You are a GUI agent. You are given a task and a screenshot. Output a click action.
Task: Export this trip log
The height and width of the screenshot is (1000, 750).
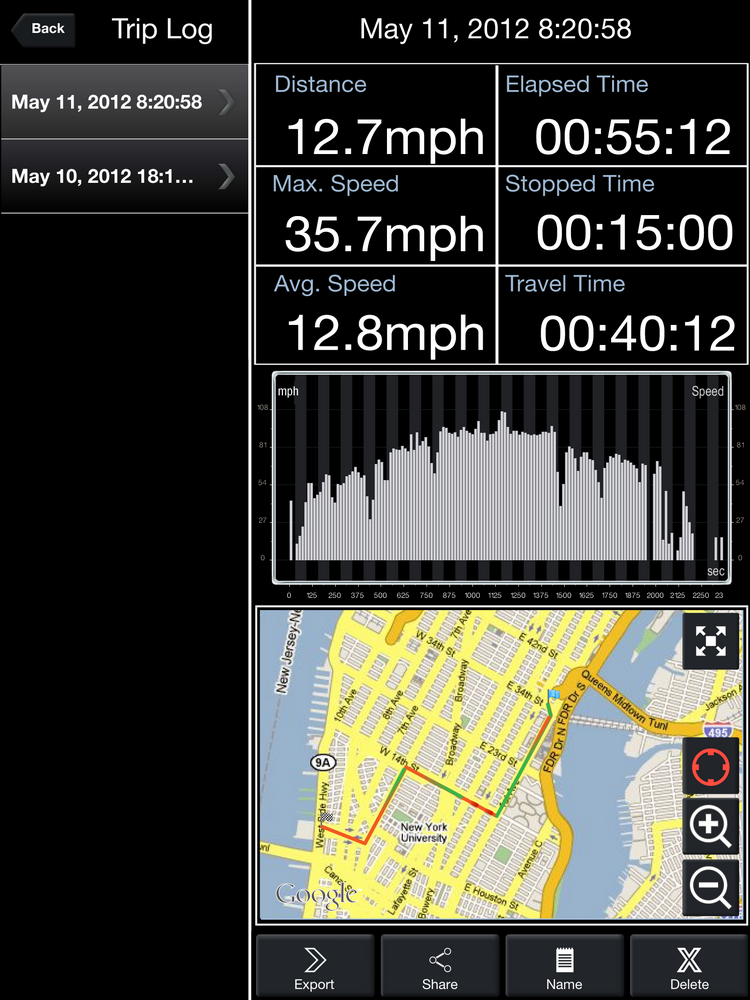pos(314,968)
